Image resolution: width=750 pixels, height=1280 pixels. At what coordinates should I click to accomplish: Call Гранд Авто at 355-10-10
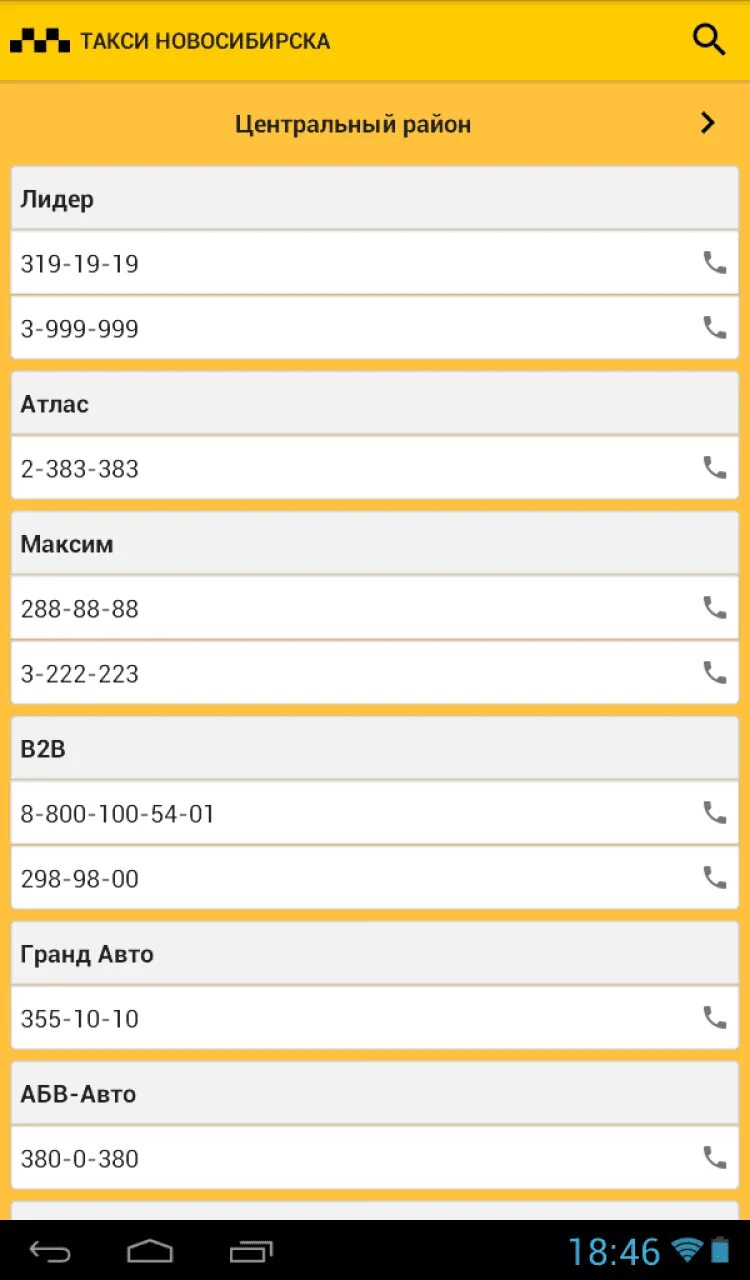tap(714, 1018)
